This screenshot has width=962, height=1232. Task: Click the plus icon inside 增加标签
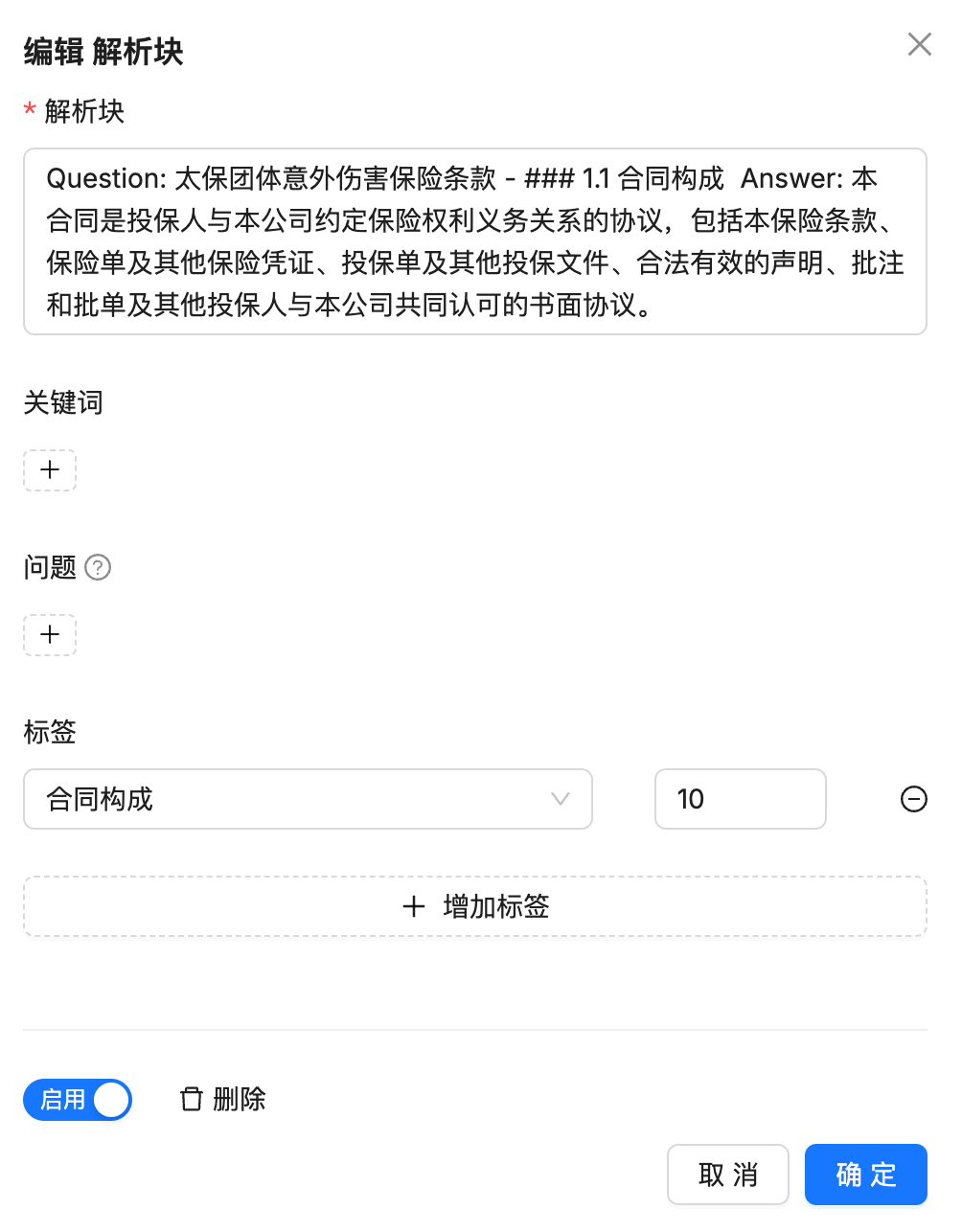click(413, 906)
